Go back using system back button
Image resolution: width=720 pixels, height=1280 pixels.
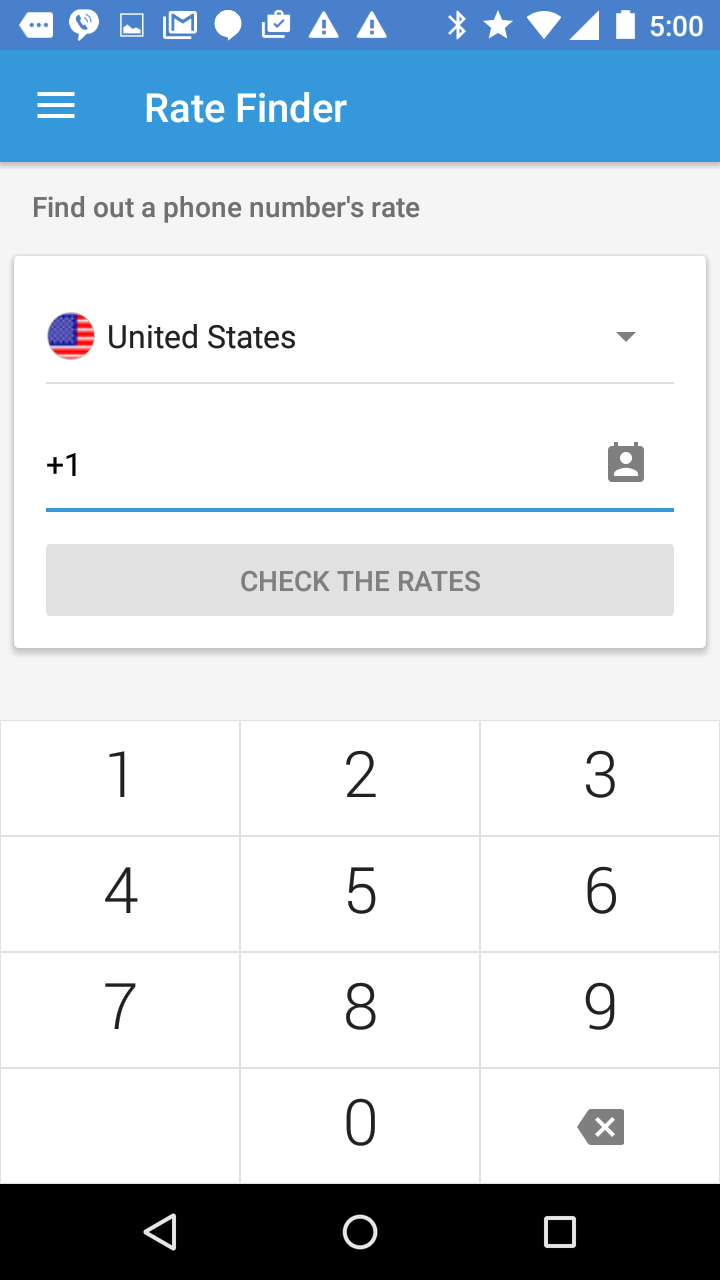pyautogui.click(x=160, y=1232)
